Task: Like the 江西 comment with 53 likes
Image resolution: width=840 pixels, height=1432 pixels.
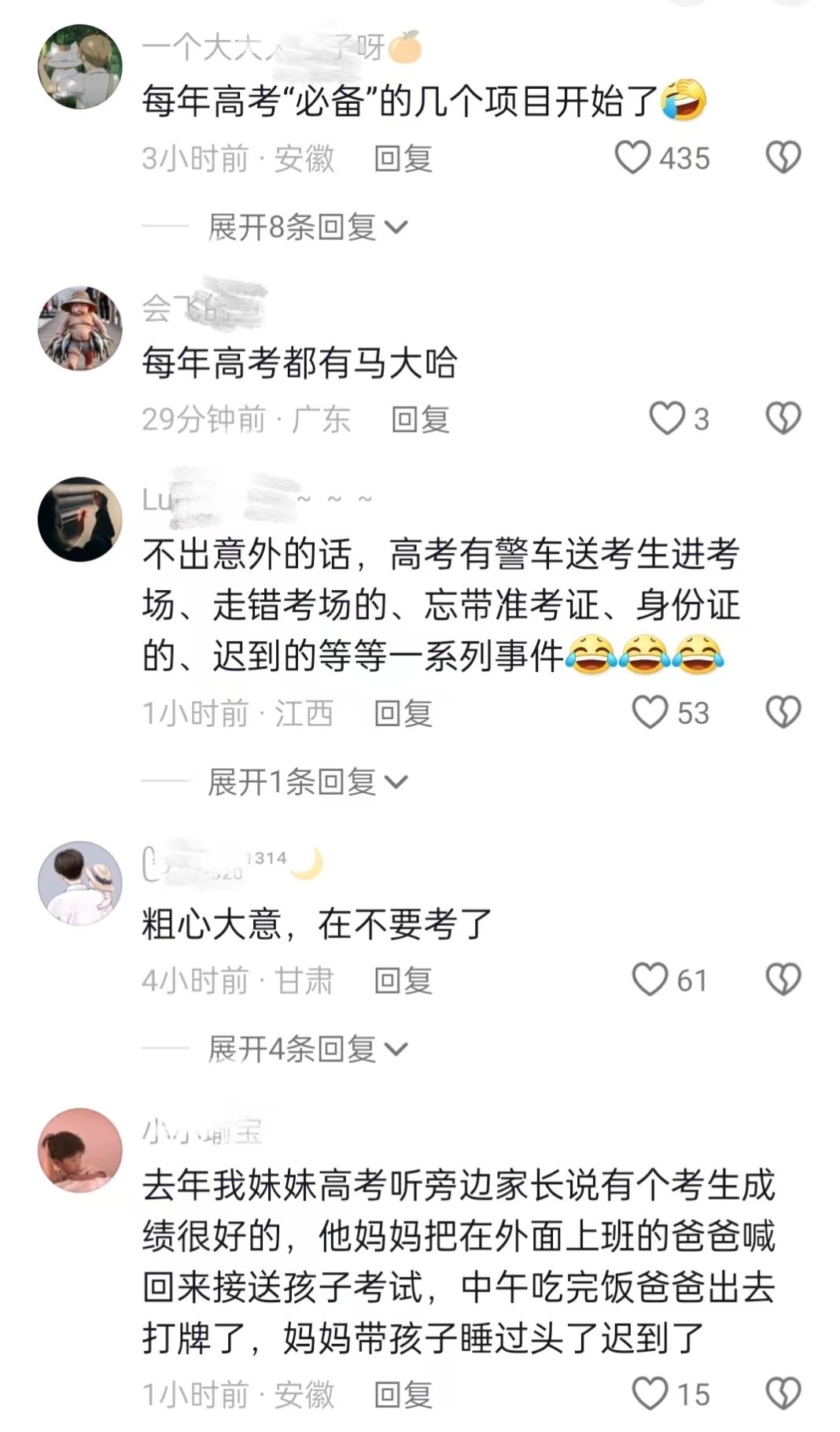Action: pos(650,712)
